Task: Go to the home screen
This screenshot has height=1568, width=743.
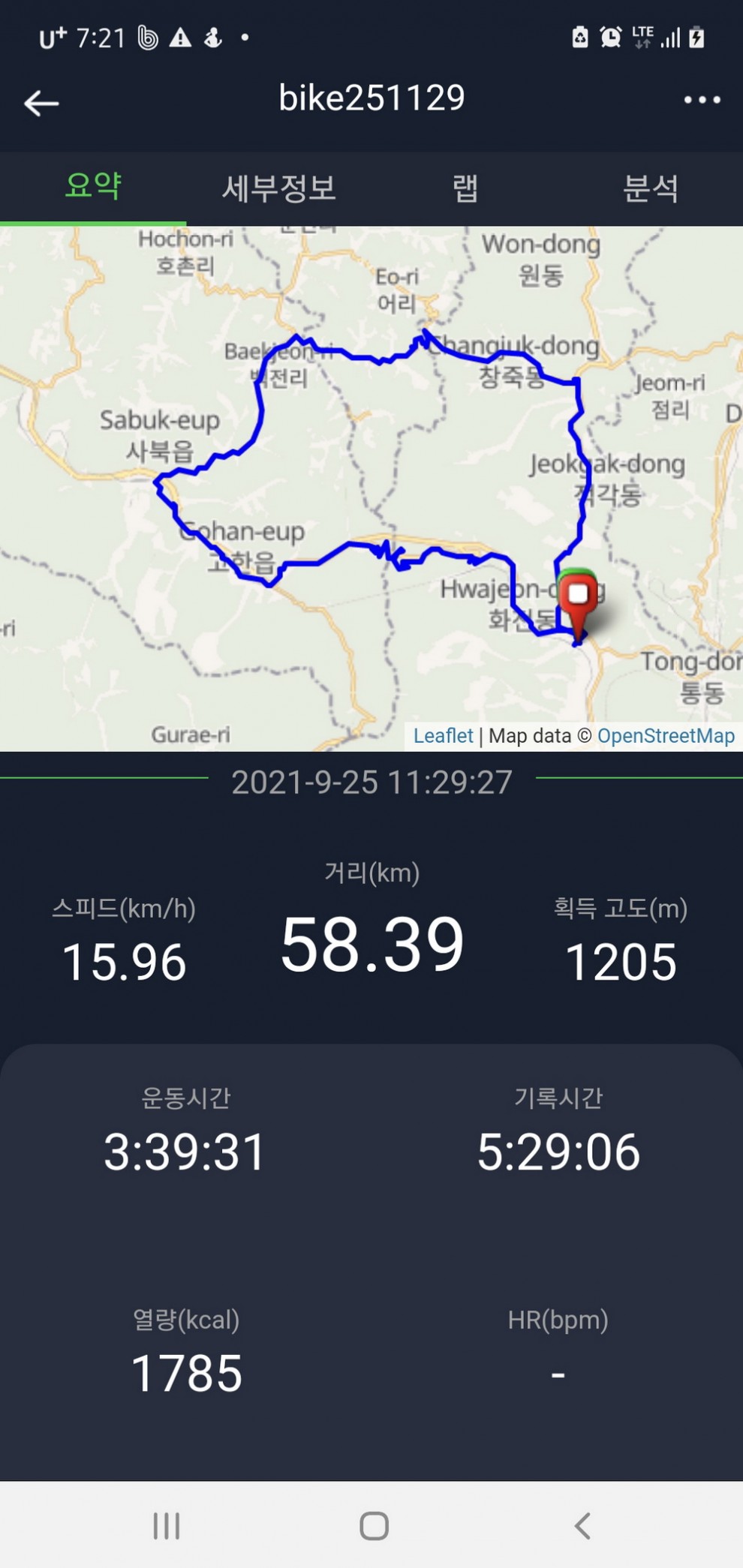Action: (374, 1525)
